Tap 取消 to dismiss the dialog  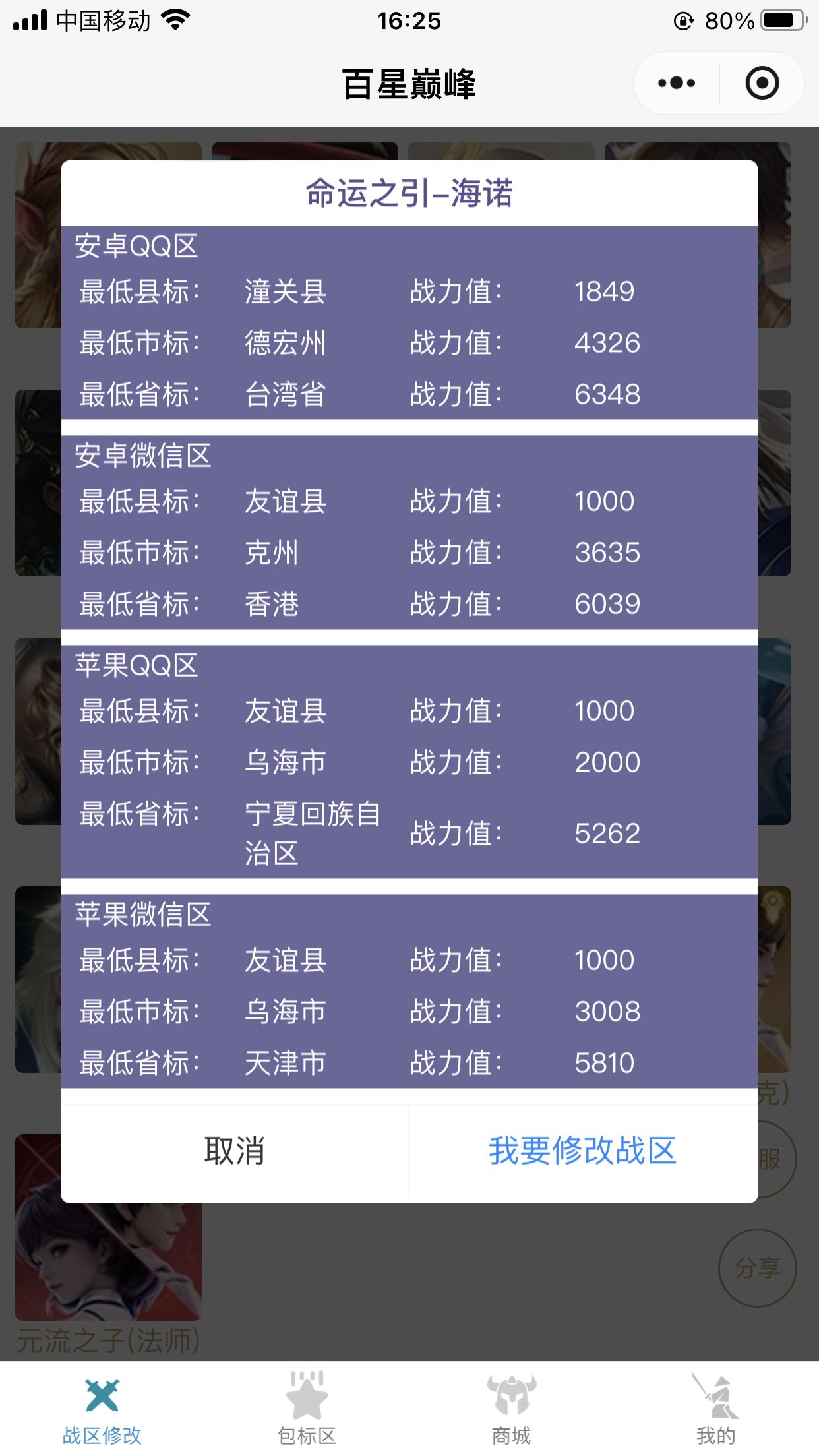(x=235, y=1151)
